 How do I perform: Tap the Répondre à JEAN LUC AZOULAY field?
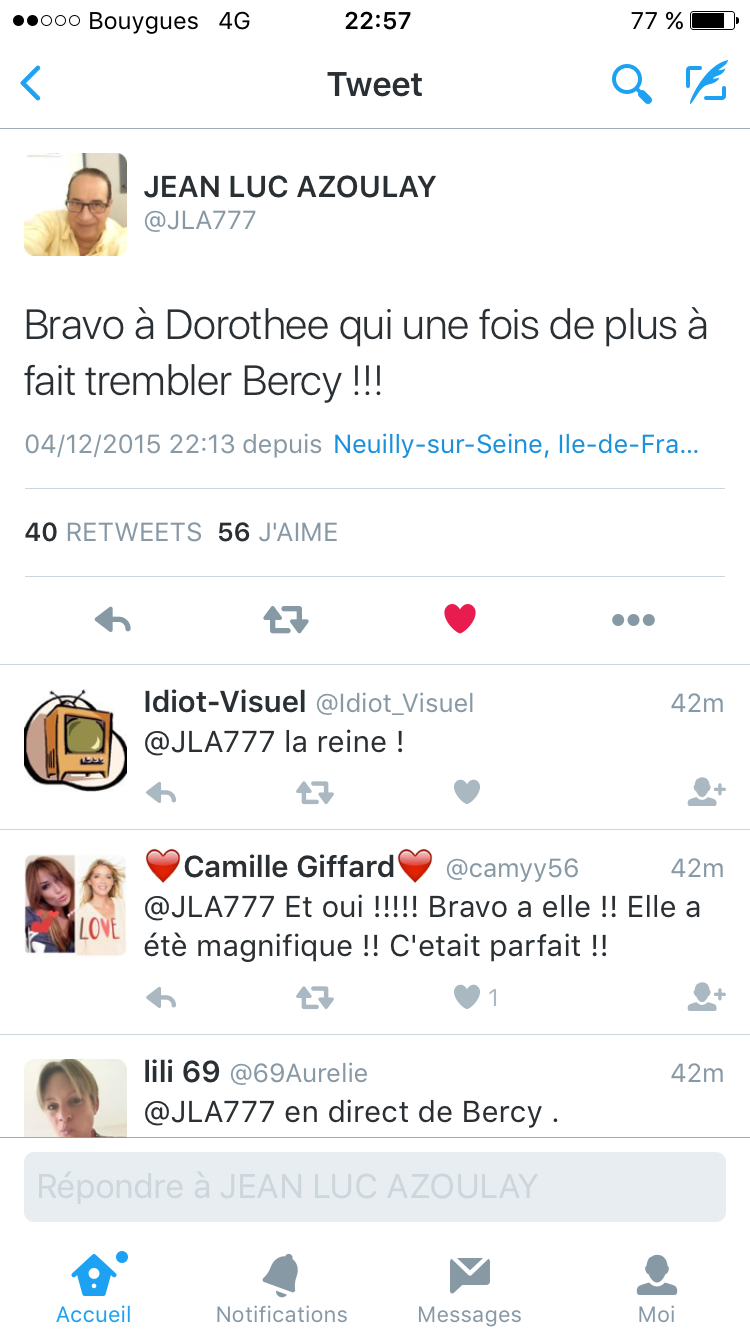(375, 1187)
